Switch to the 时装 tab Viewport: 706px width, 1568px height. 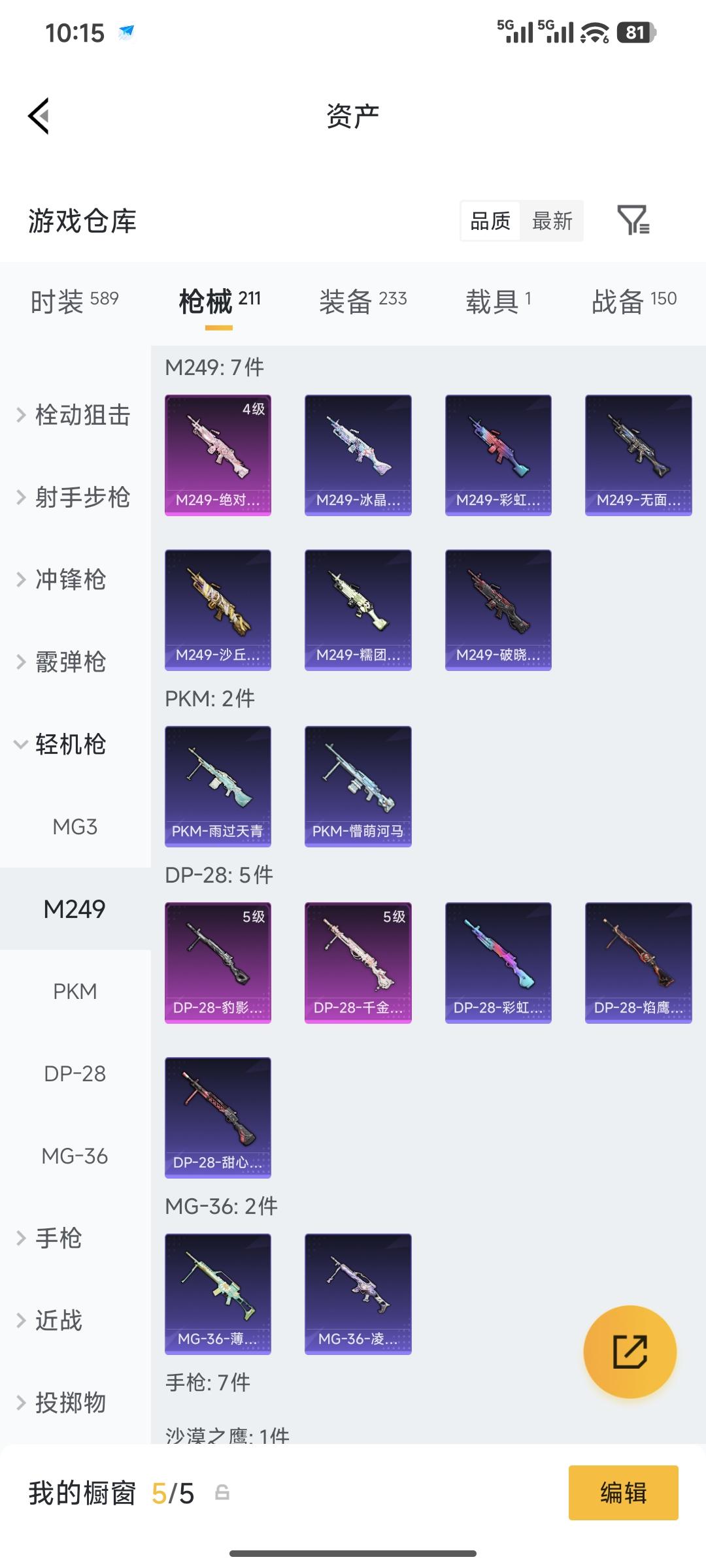point(75,301)
